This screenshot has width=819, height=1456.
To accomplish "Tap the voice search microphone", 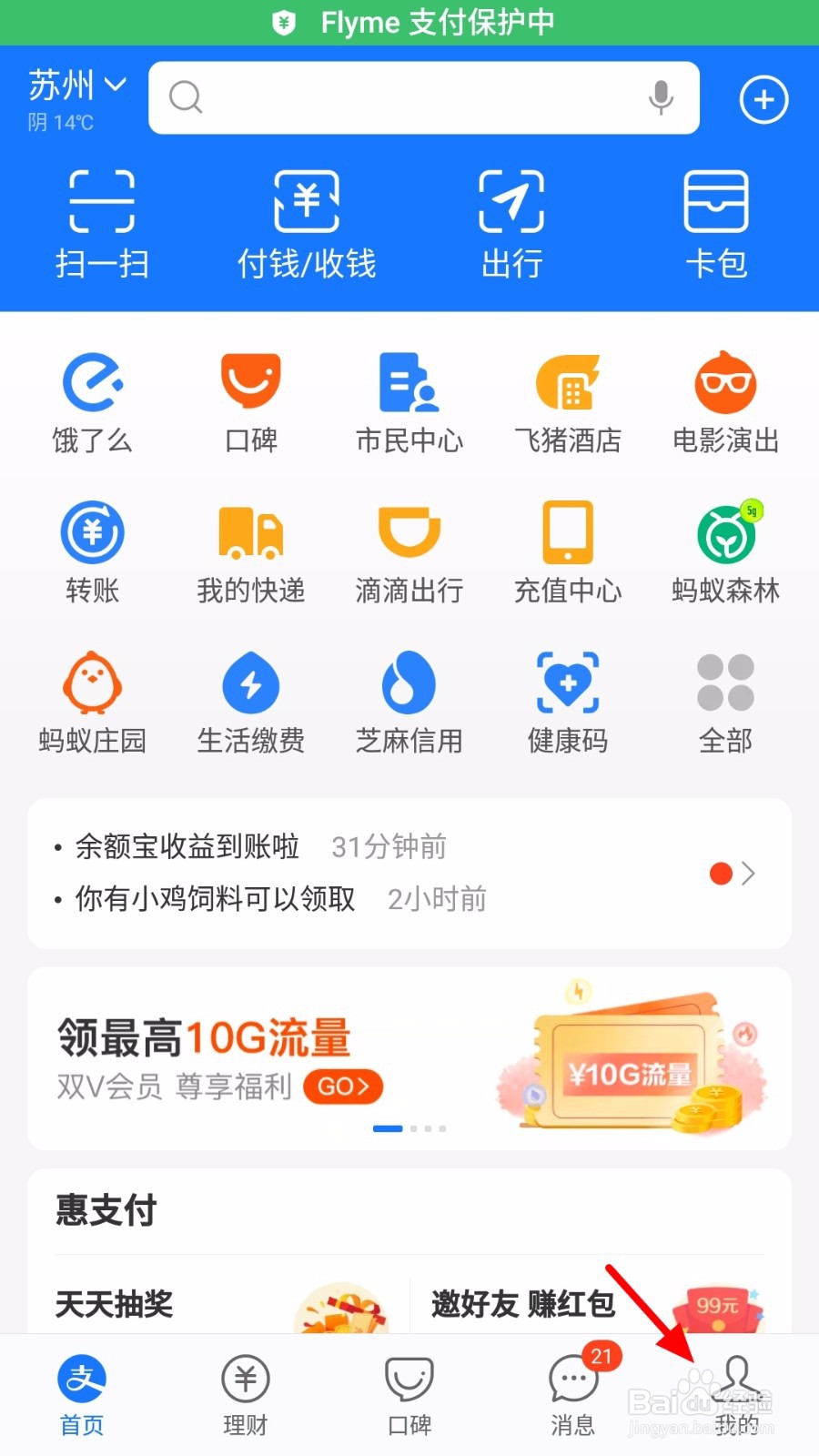I will click(x=660, y=97).
